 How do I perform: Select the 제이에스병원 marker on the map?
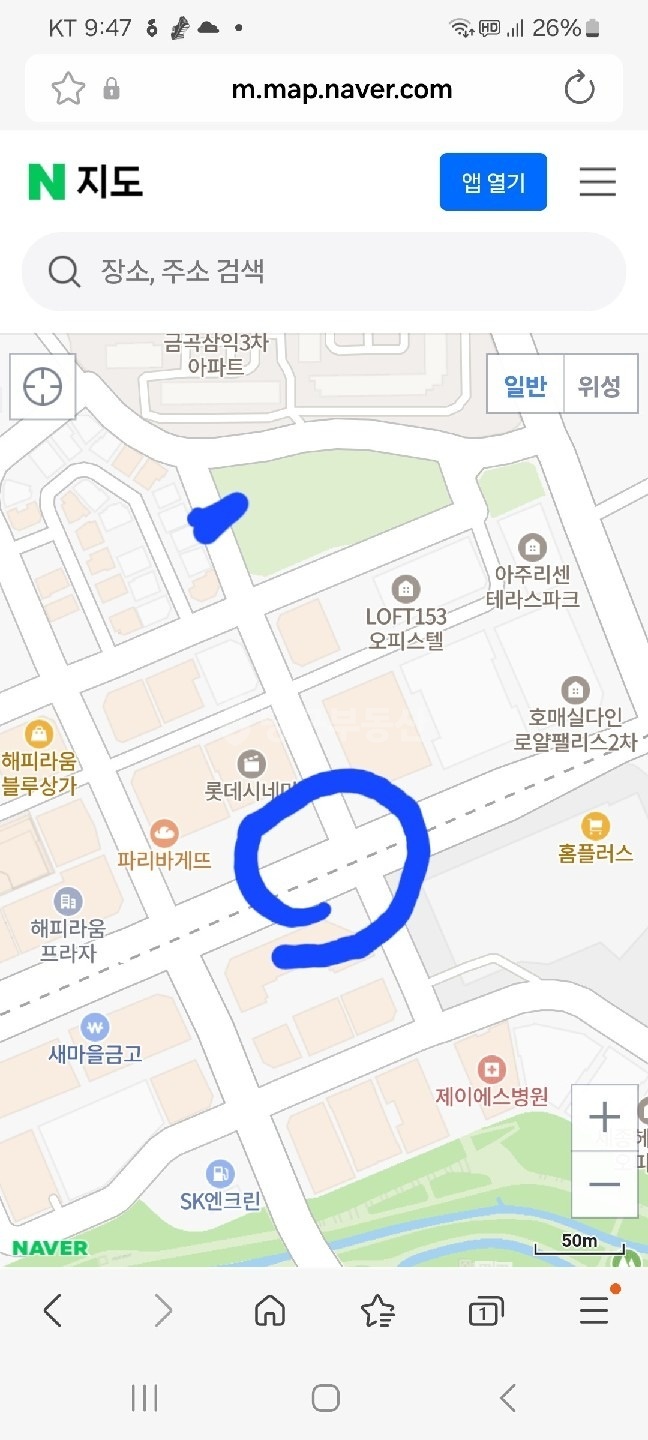[x=491, y=1070]
